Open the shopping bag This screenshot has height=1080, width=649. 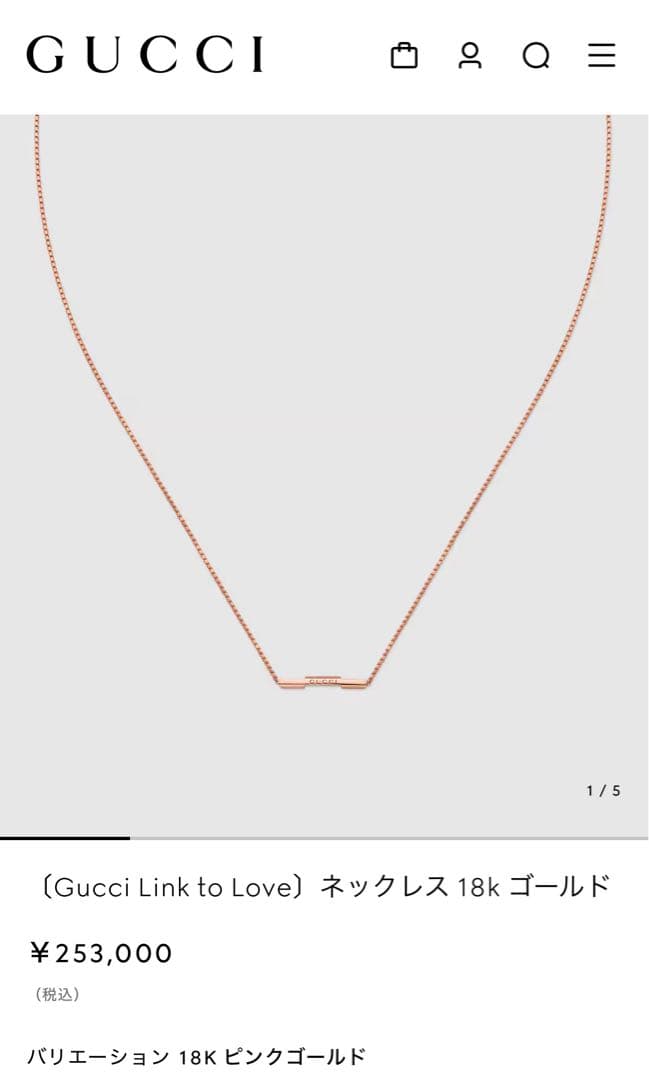pyautogui.click(x=404, y=55)
